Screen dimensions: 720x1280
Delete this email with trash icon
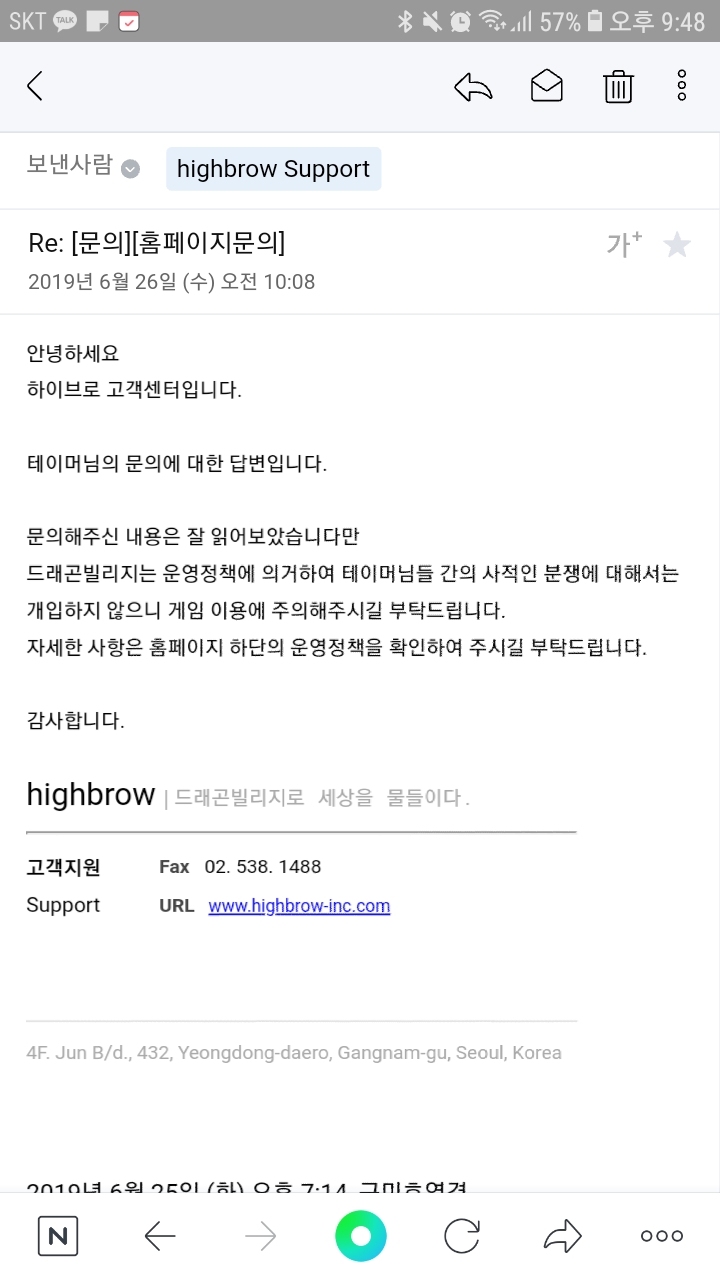pos(618,87)
